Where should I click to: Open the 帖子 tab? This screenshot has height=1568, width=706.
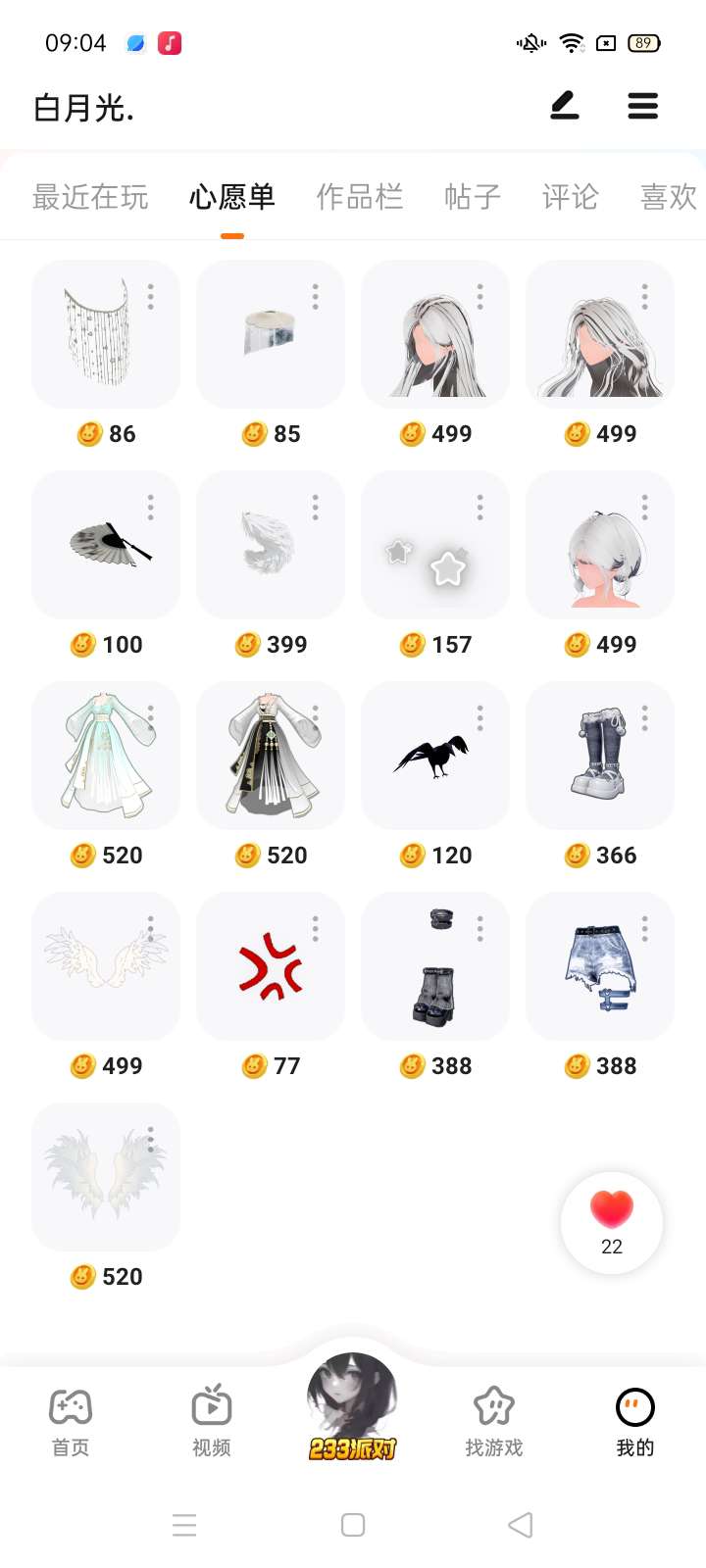pyautogui.click(x=473, y=197)
